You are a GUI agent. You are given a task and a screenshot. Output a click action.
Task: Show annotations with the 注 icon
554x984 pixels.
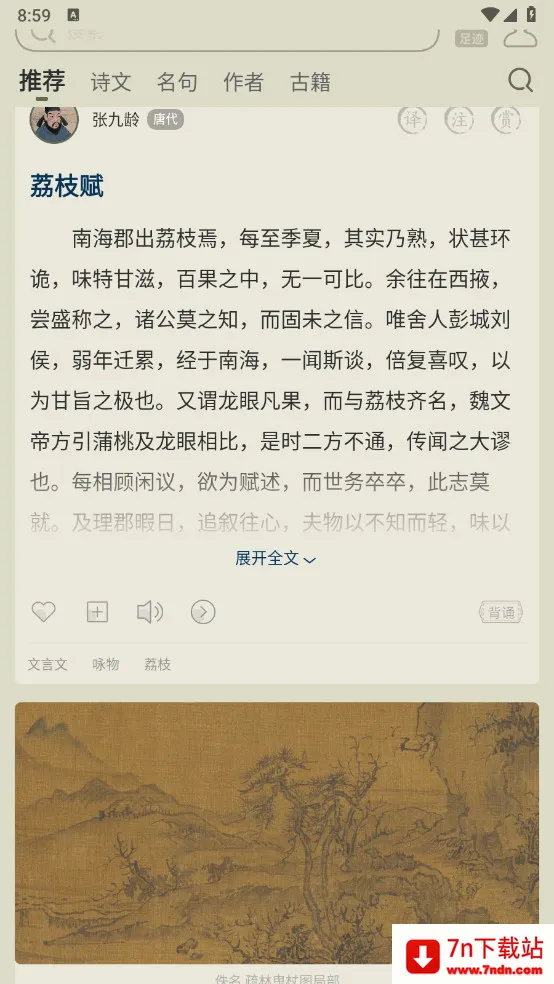[x=459, y=119]
